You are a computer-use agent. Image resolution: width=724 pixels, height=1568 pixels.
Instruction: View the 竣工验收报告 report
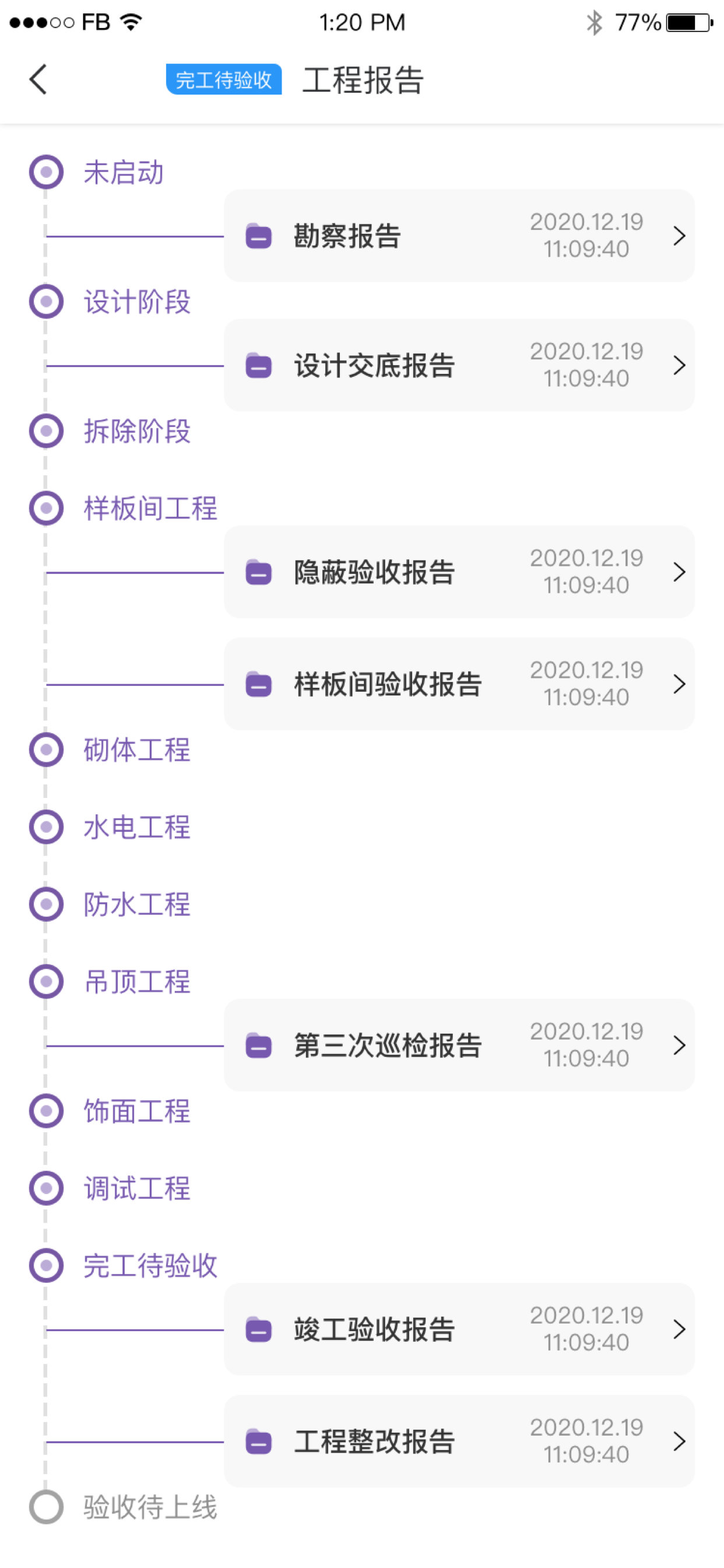459,1329
